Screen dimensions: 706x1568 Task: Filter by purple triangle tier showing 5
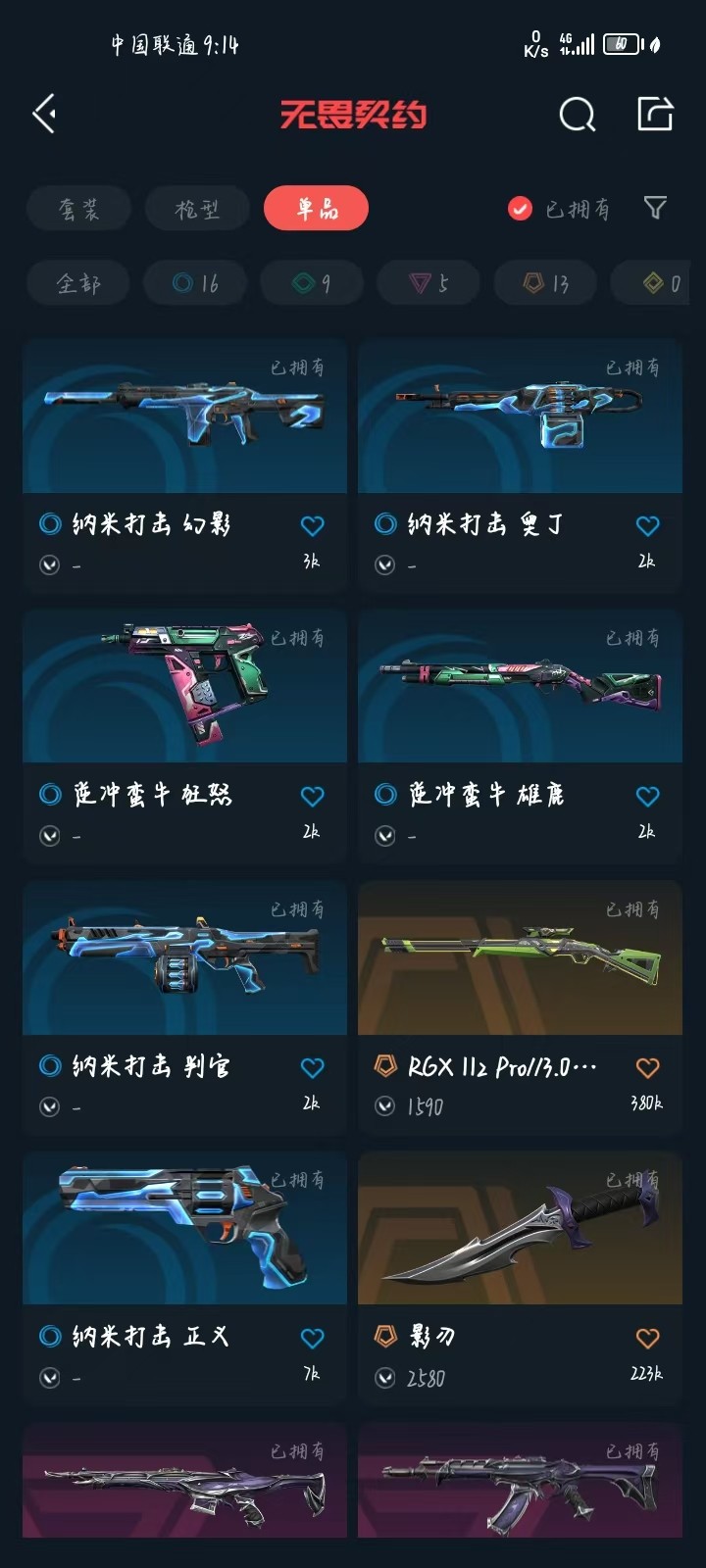[x=429, y=284]
